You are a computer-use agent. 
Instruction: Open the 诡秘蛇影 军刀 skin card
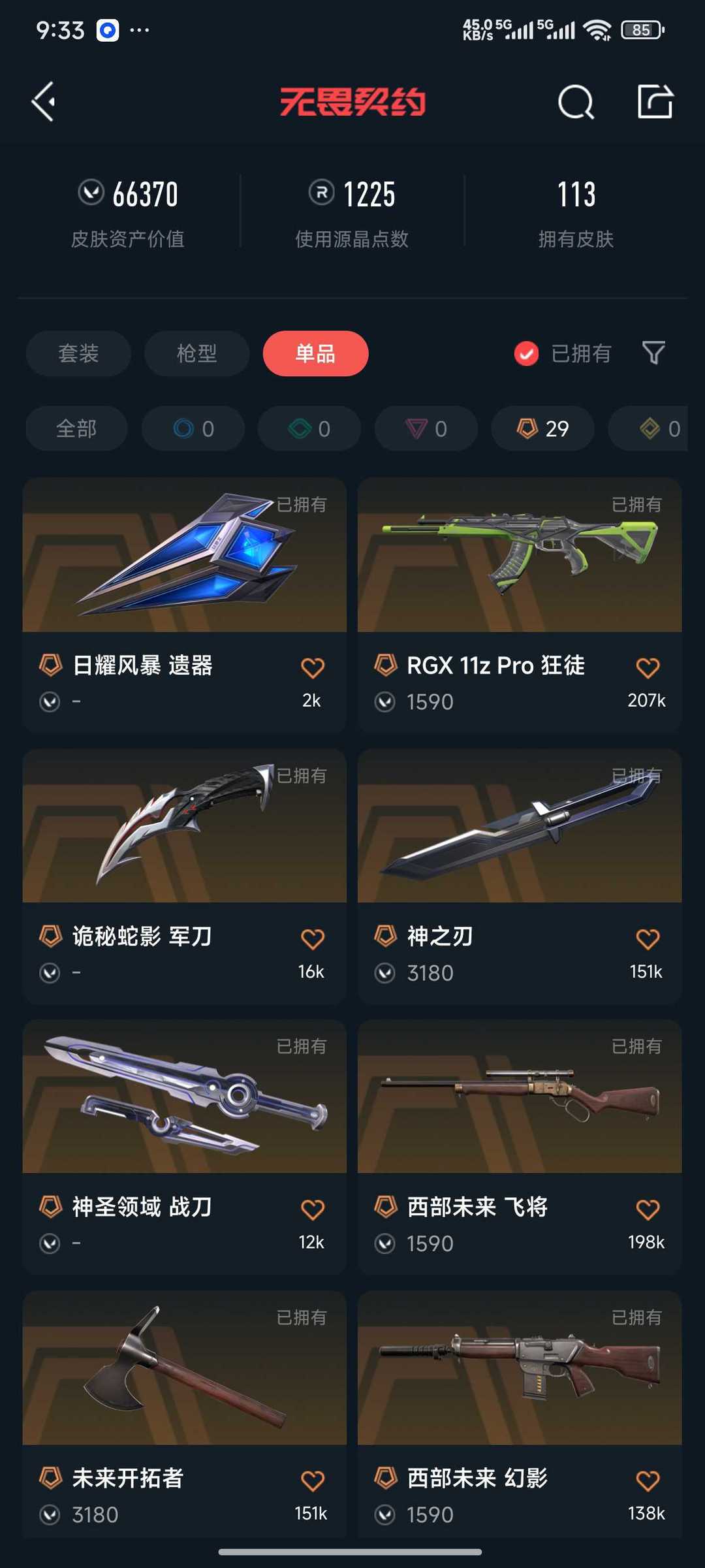(184, 876)
